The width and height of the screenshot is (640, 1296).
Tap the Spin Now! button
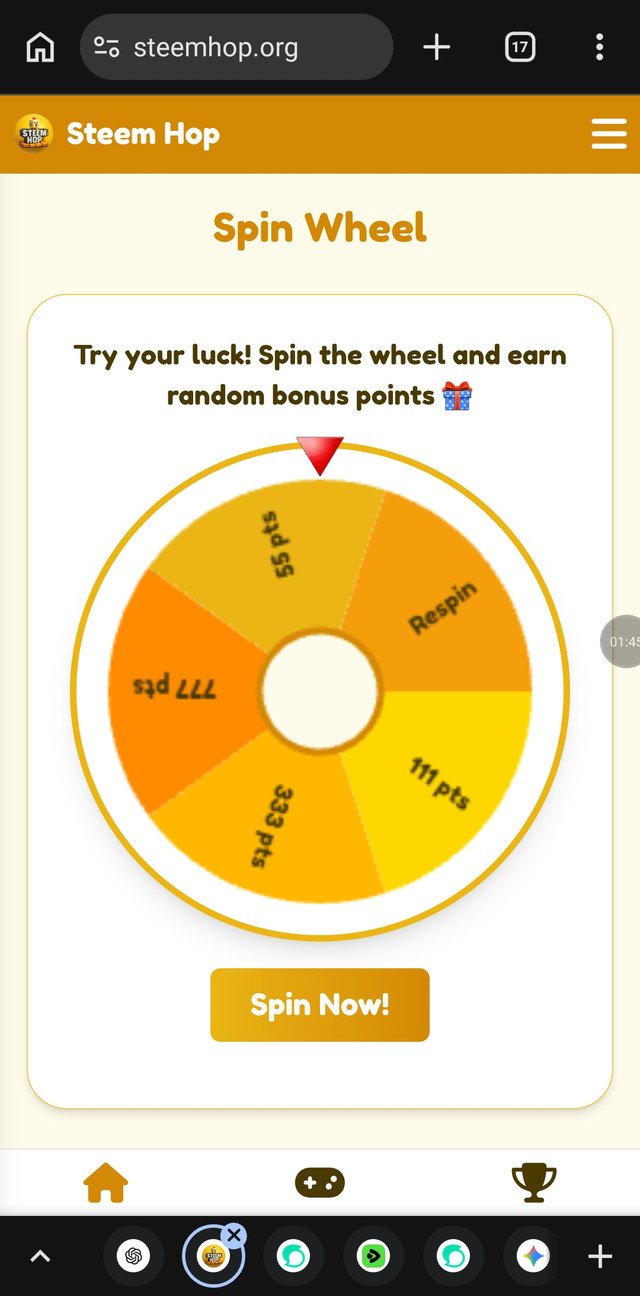[x=319, y=1005]
